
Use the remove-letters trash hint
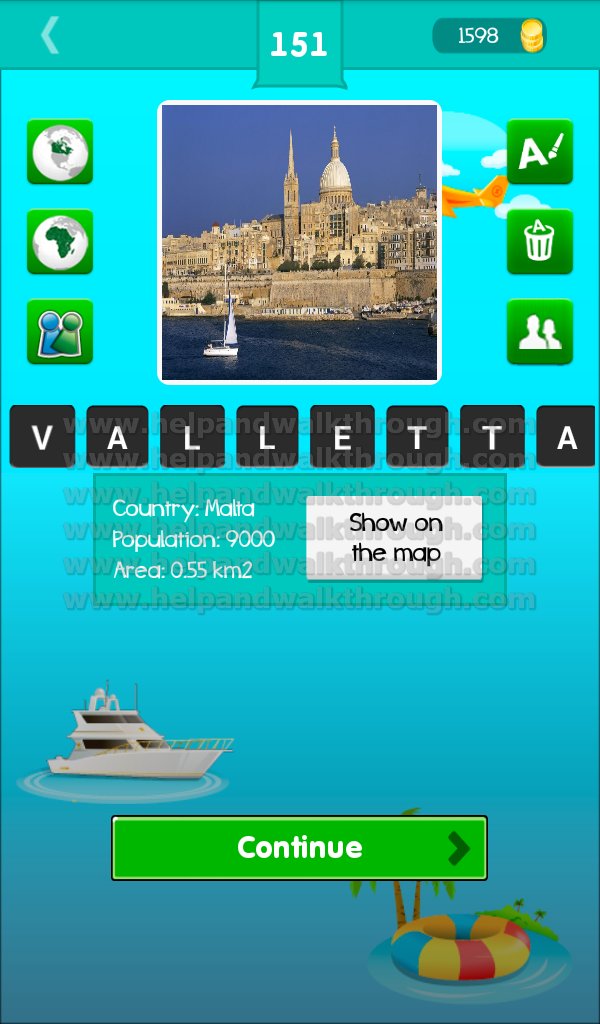click(540, 242)
